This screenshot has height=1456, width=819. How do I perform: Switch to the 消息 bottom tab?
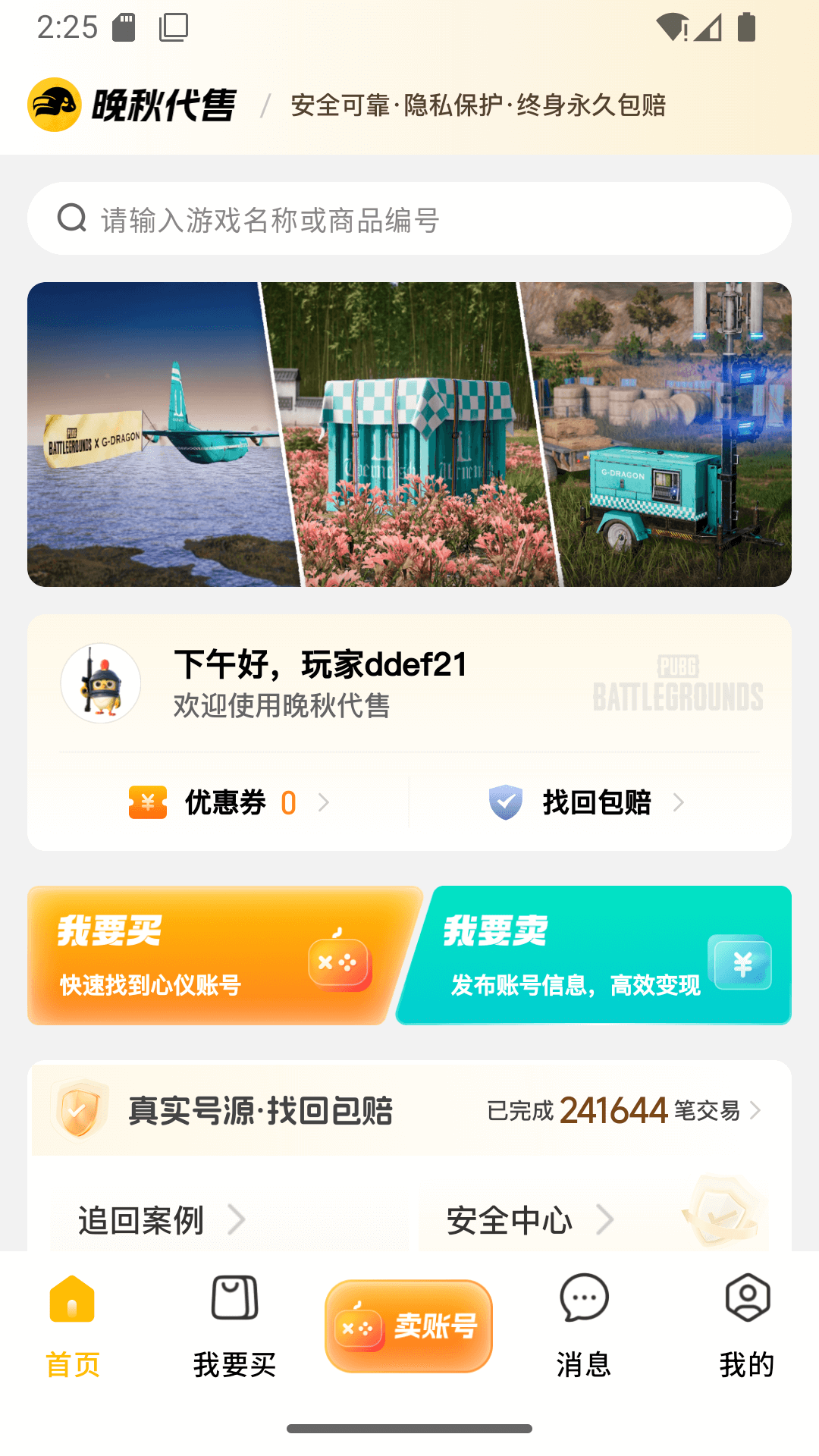[x=584, y=1335]
